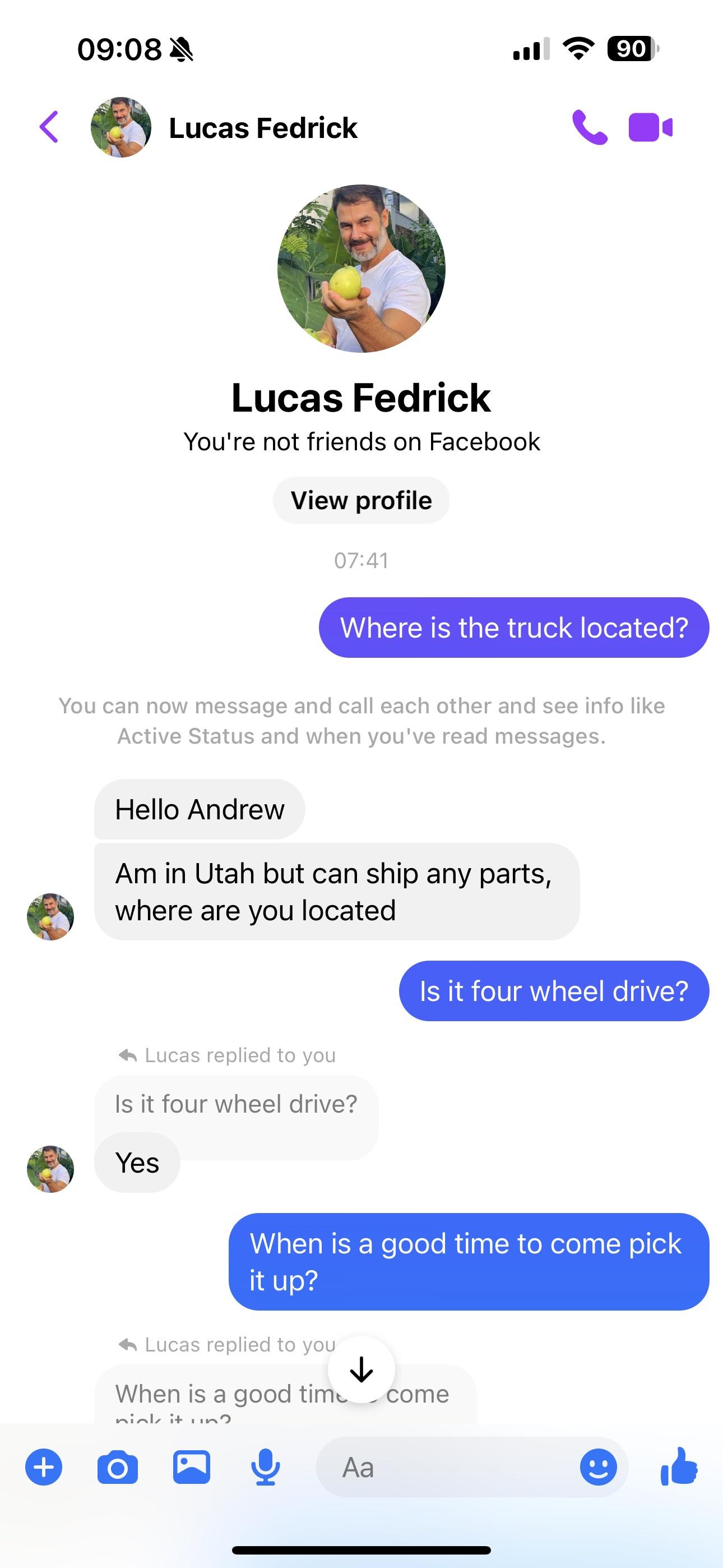Open the camera to take a photo

pyautogui.click(x=118, y=1468)
